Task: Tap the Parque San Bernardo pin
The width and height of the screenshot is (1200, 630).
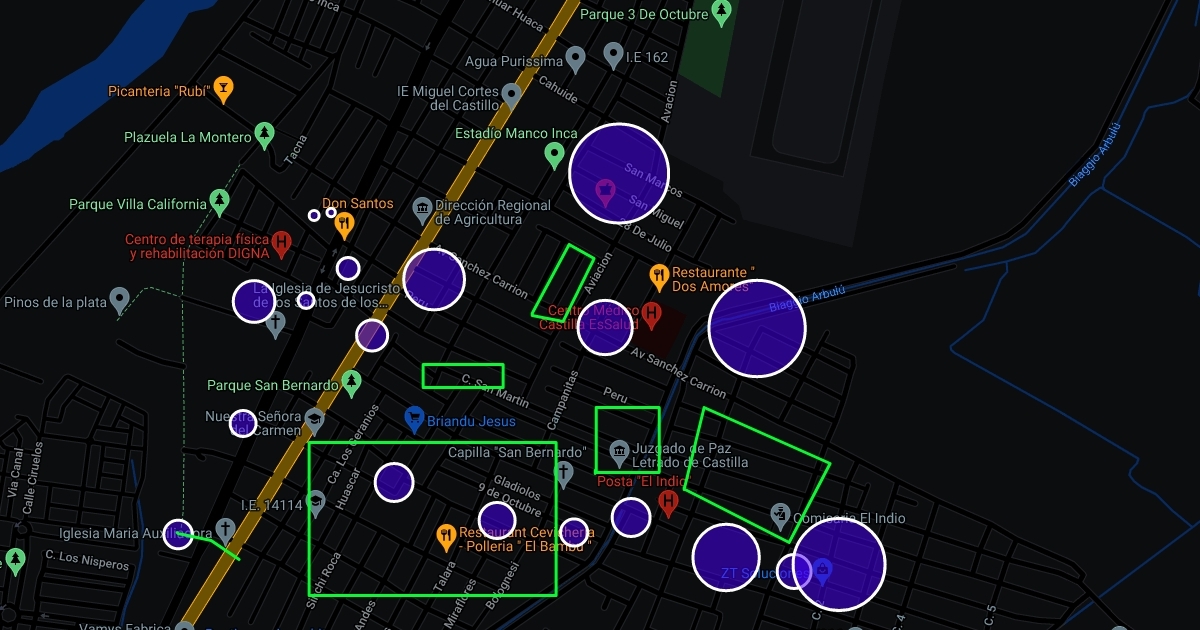Action: pos(351,382)
